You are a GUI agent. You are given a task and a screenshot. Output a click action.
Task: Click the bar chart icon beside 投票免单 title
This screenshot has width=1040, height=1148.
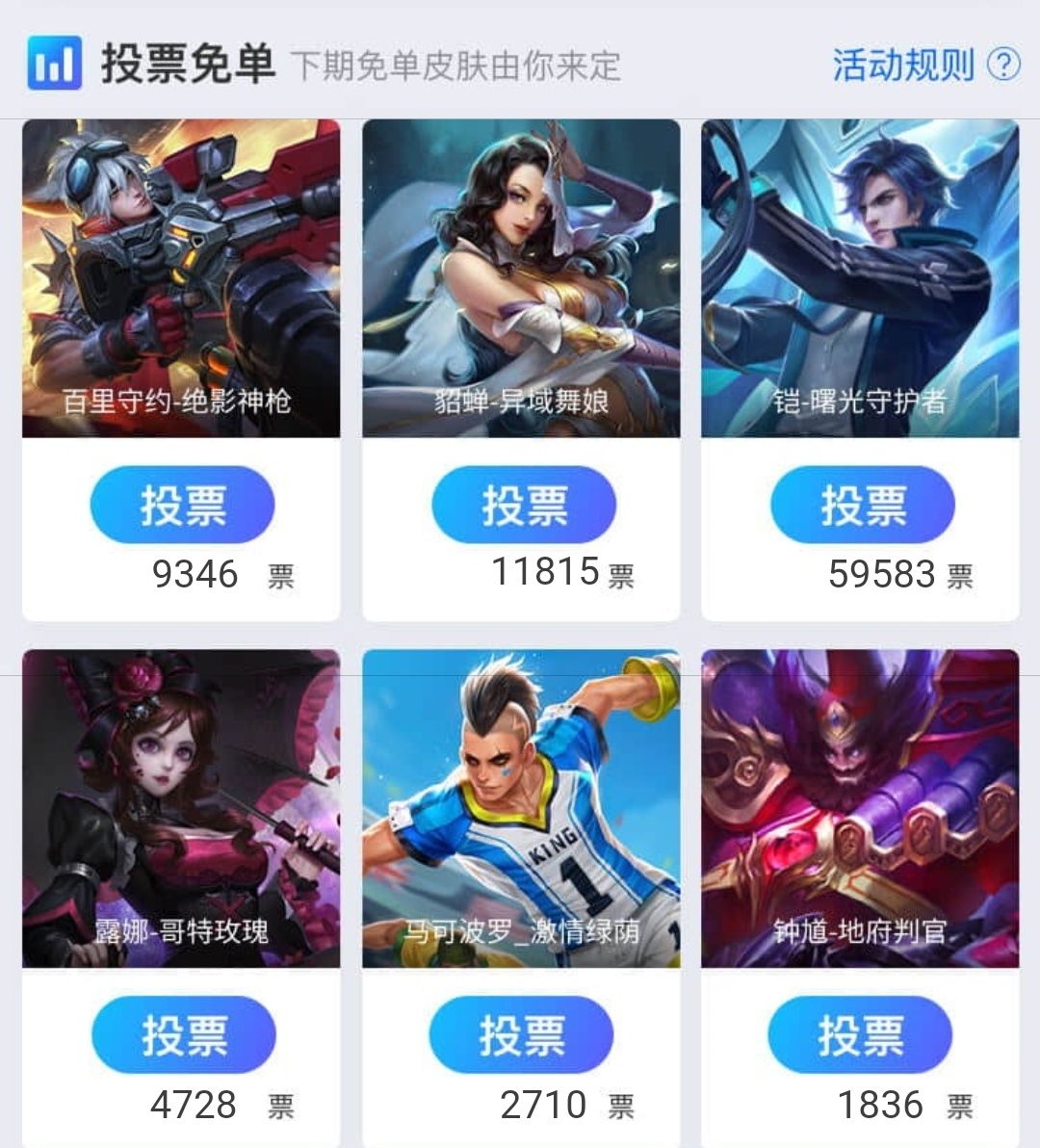click(54, 61)
